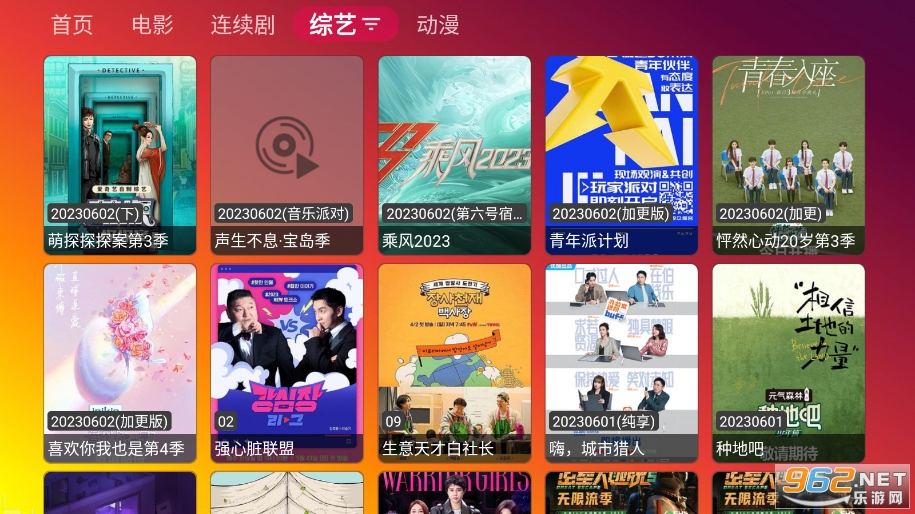
Task: Go to the 动漫 tab
Action: tap(438, 25)
